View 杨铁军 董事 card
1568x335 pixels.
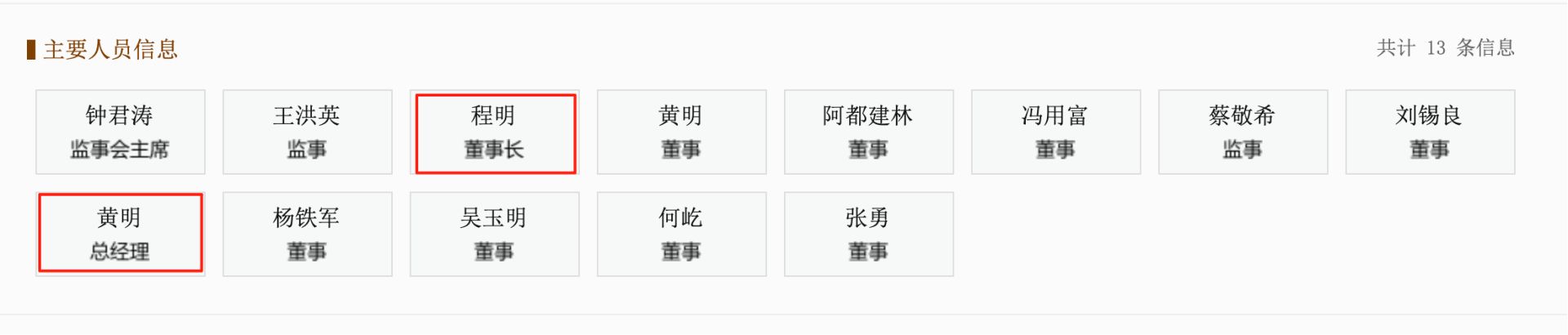(307, 234)
